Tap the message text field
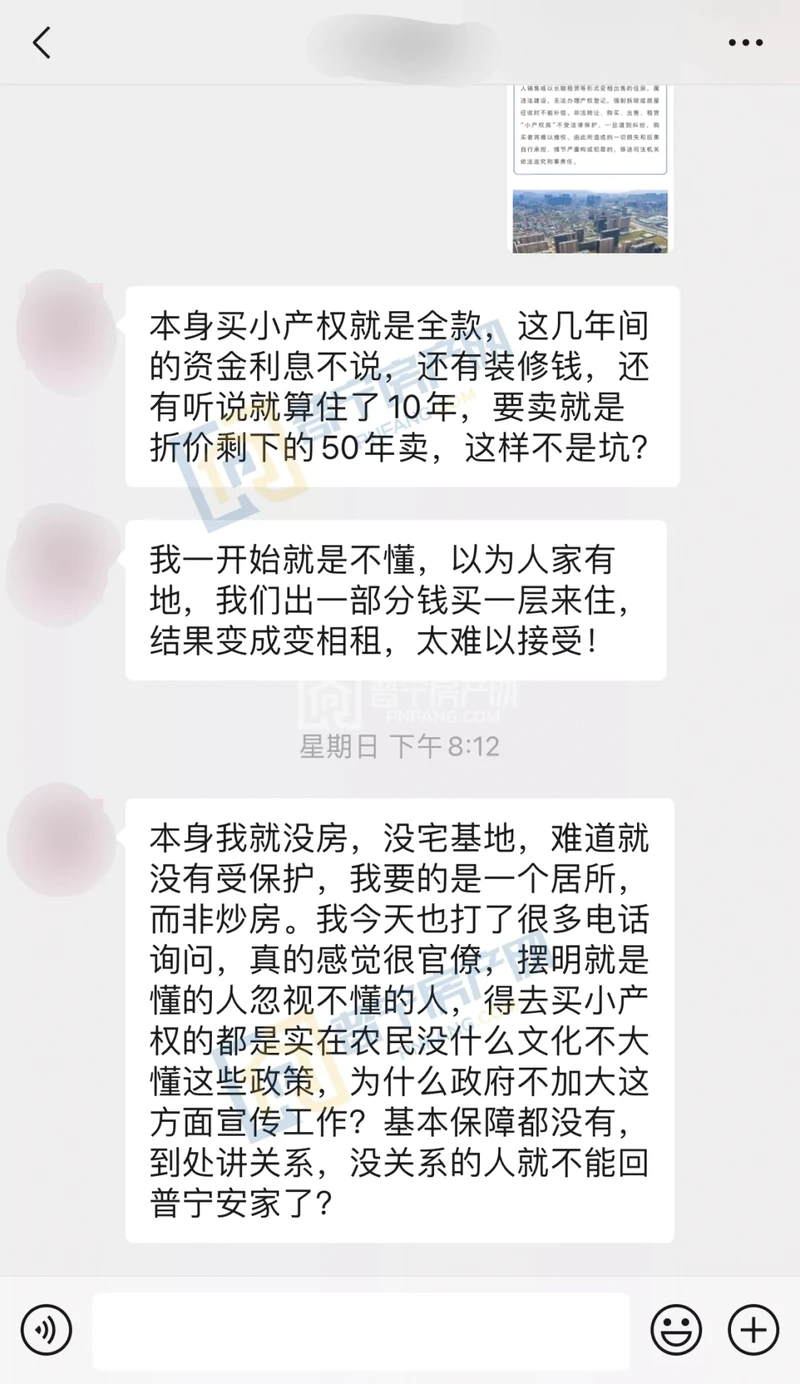Screen dimensions: 800x1384 click(x=360, y=1330)
